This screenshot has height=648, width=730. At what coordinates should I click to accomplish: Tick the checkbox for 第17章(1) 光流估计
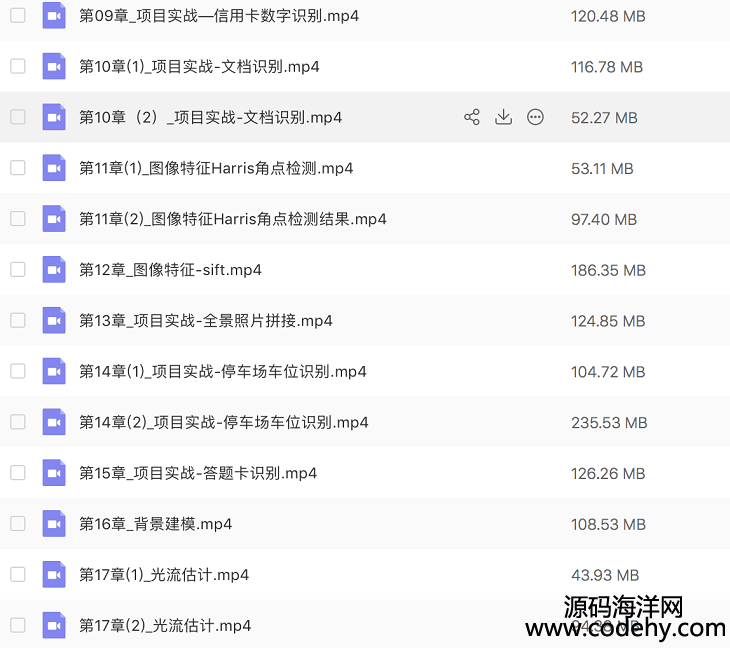coord(18,574)
